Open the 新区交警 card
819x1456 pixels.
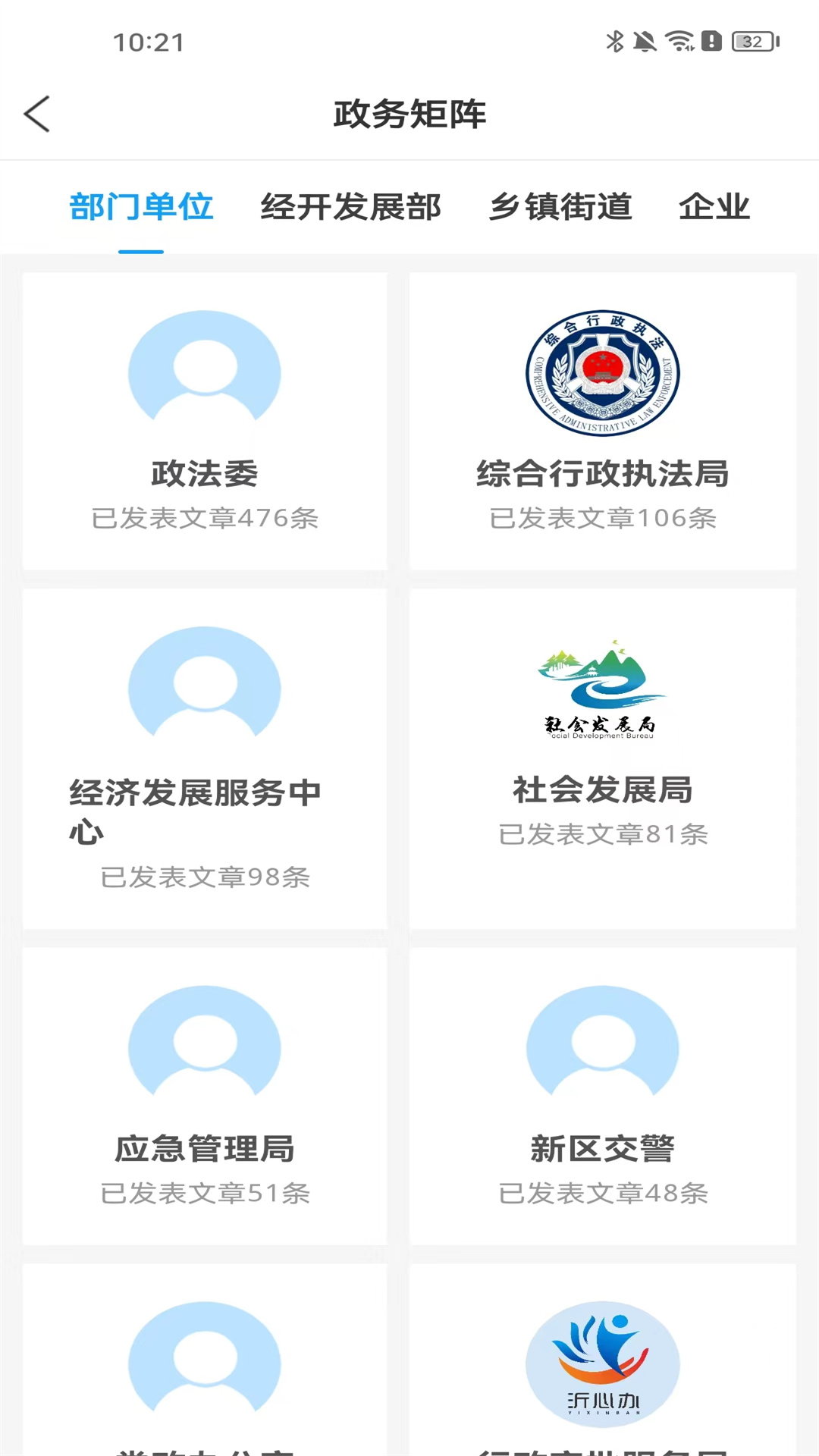tap(603, 1096)
